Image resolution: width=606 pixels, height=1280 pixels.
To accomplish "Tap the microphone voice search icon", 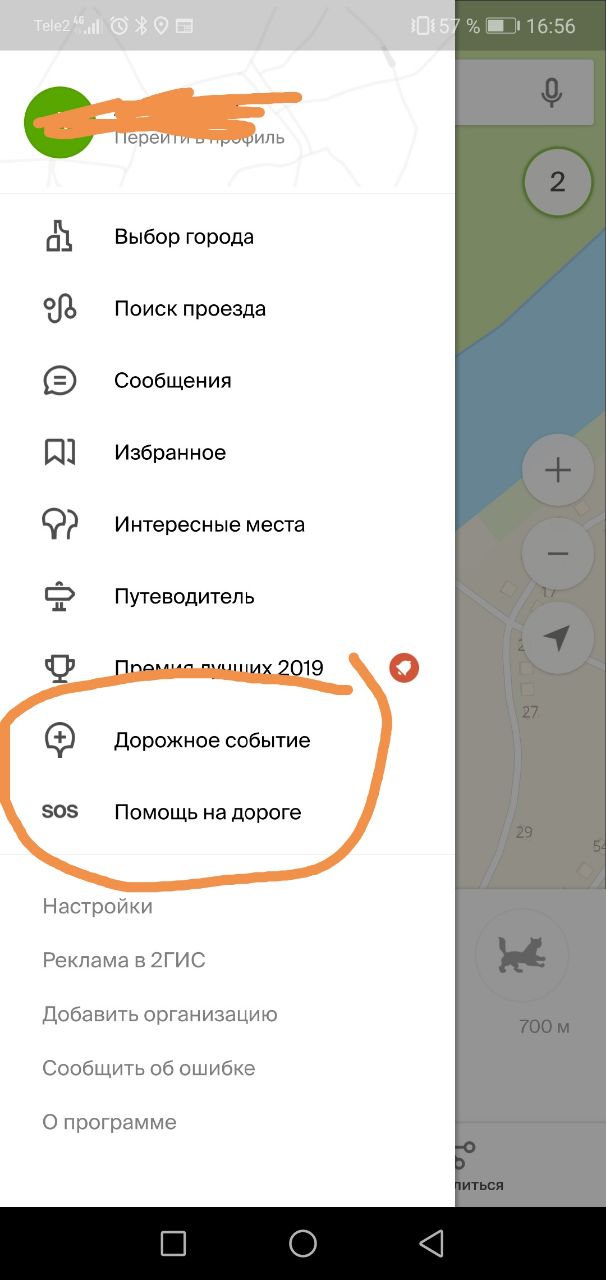I will click(x=551, y=93).
